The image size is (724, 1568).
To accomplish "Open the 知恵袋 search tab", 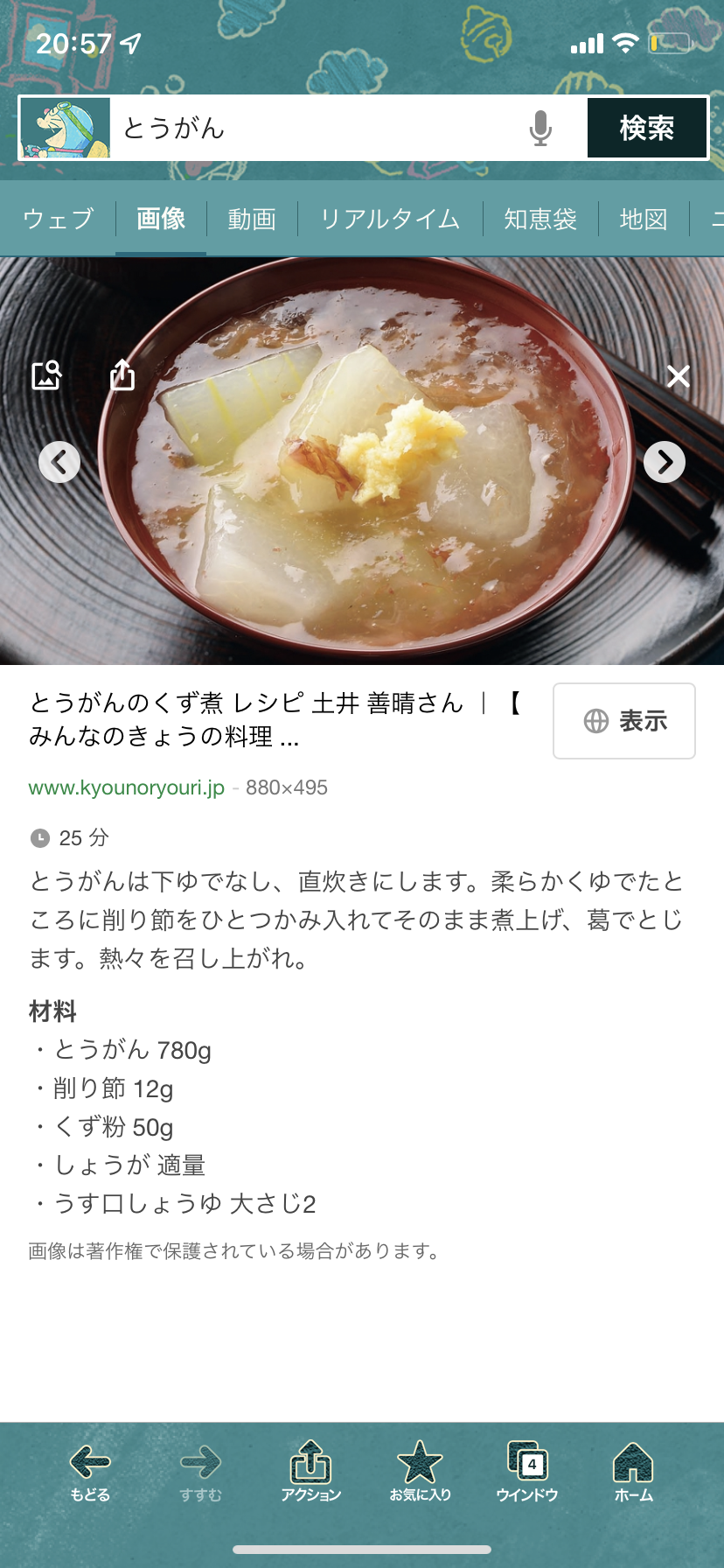I will 539,220.
